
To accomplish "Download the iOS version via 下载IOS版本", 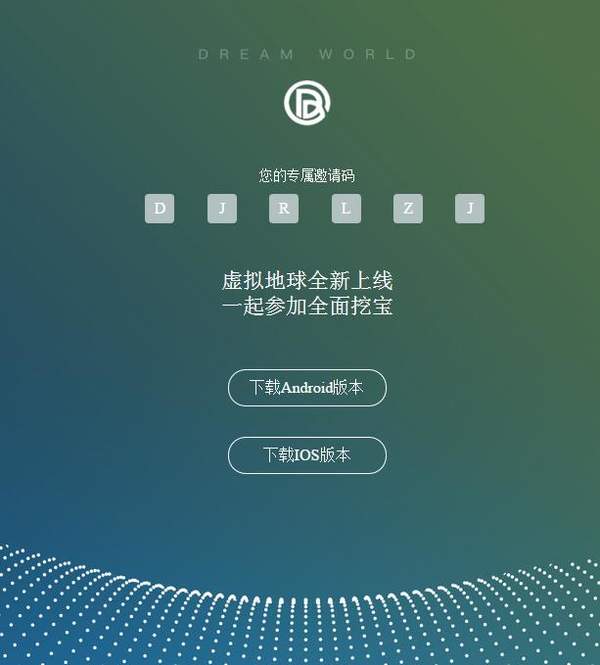I will click(307, 455).
